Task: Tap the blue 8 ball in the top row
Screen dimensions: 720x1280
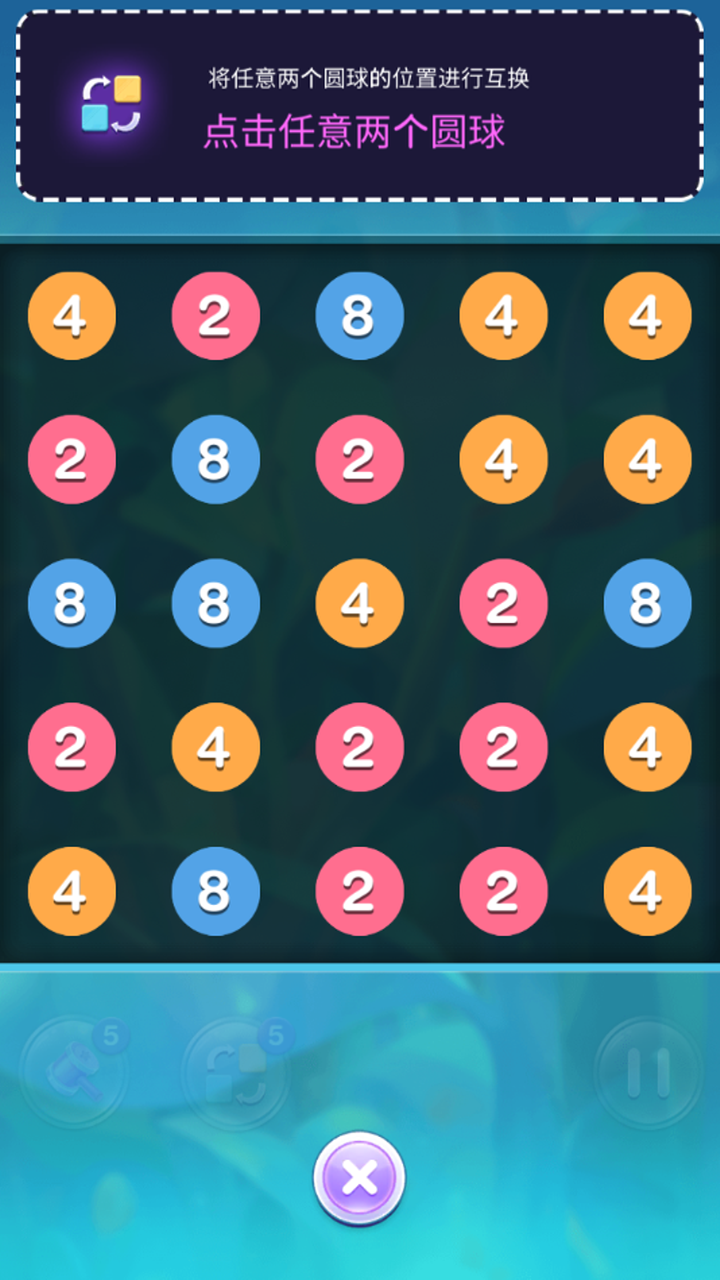Action: (x=360, y=315)
